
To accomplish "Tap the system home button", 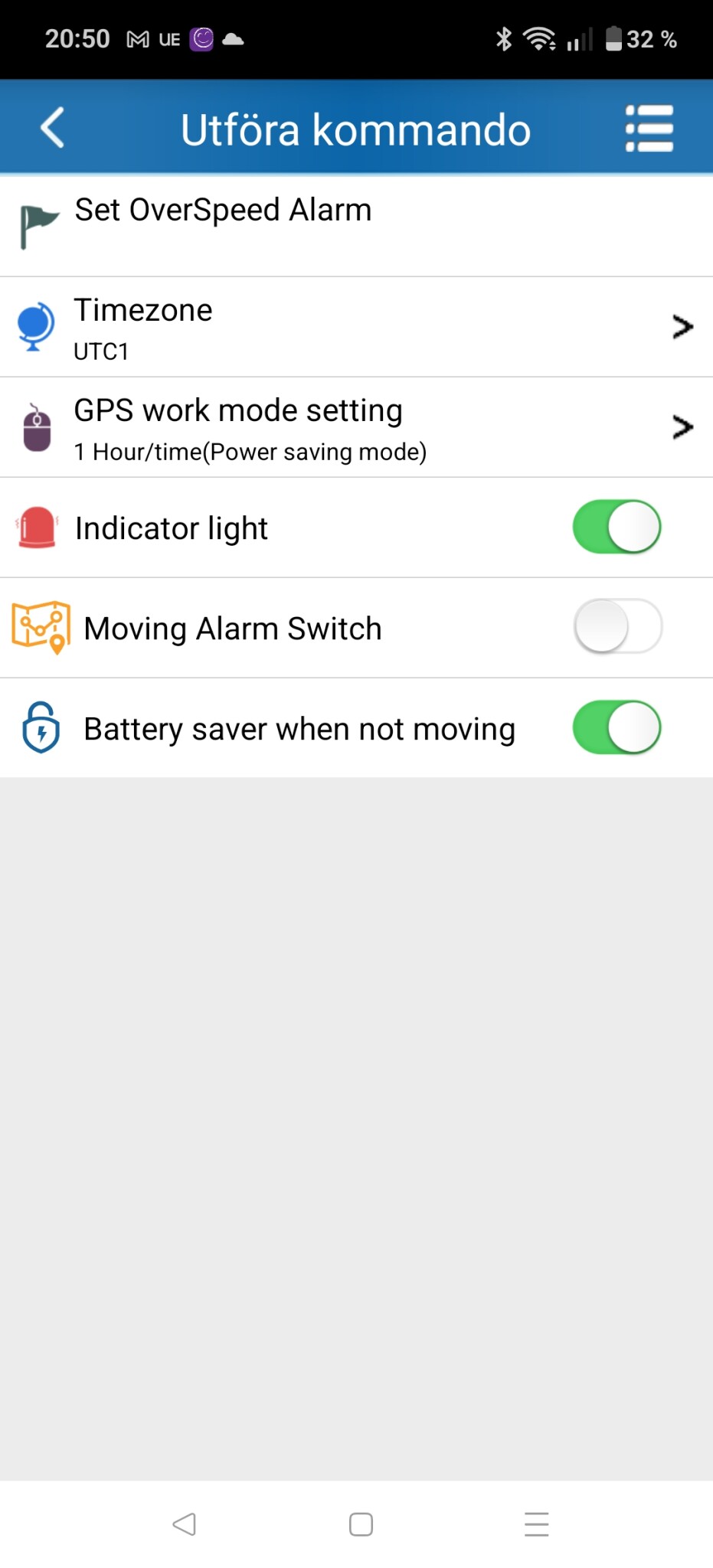I will 361,1524.
